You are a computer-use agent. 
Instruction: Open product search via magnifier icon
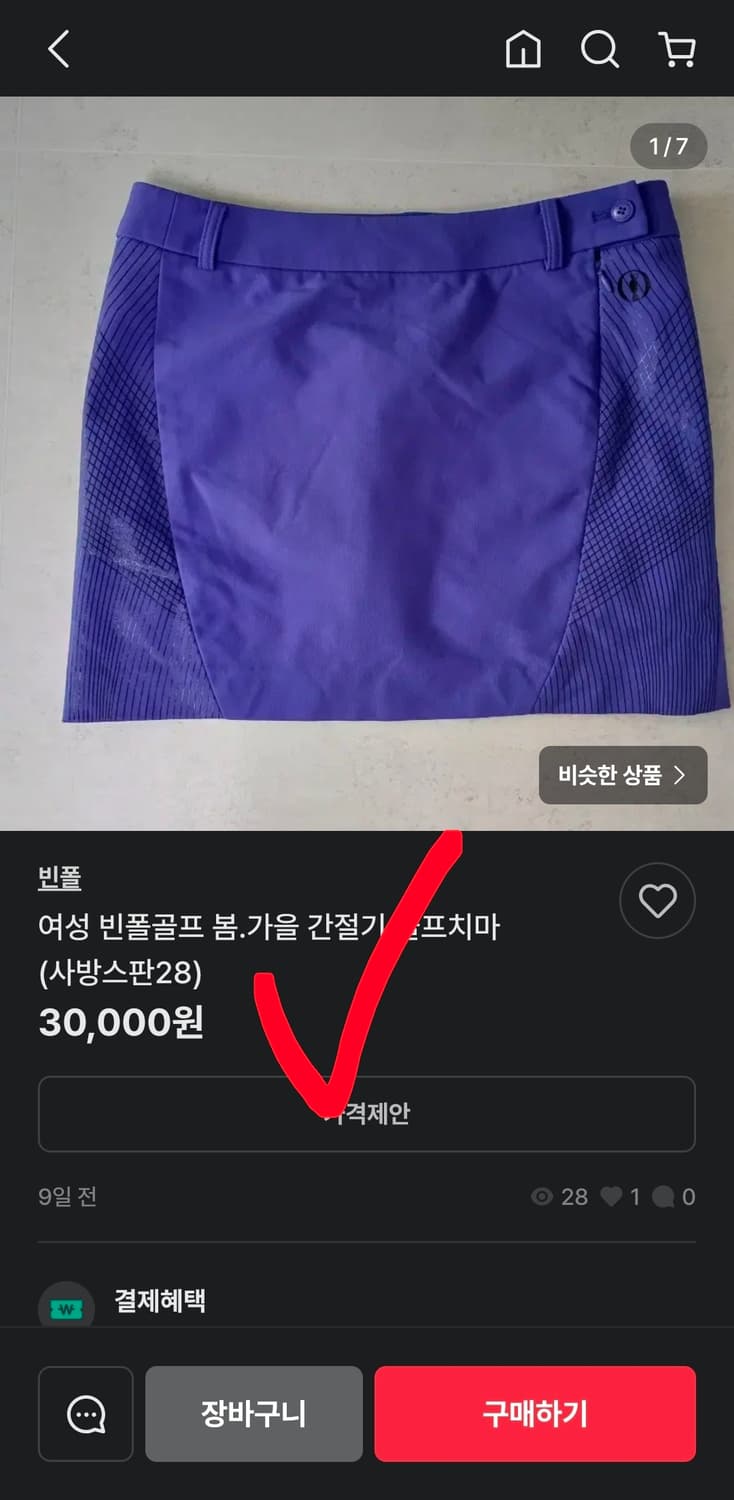(599, 50)
